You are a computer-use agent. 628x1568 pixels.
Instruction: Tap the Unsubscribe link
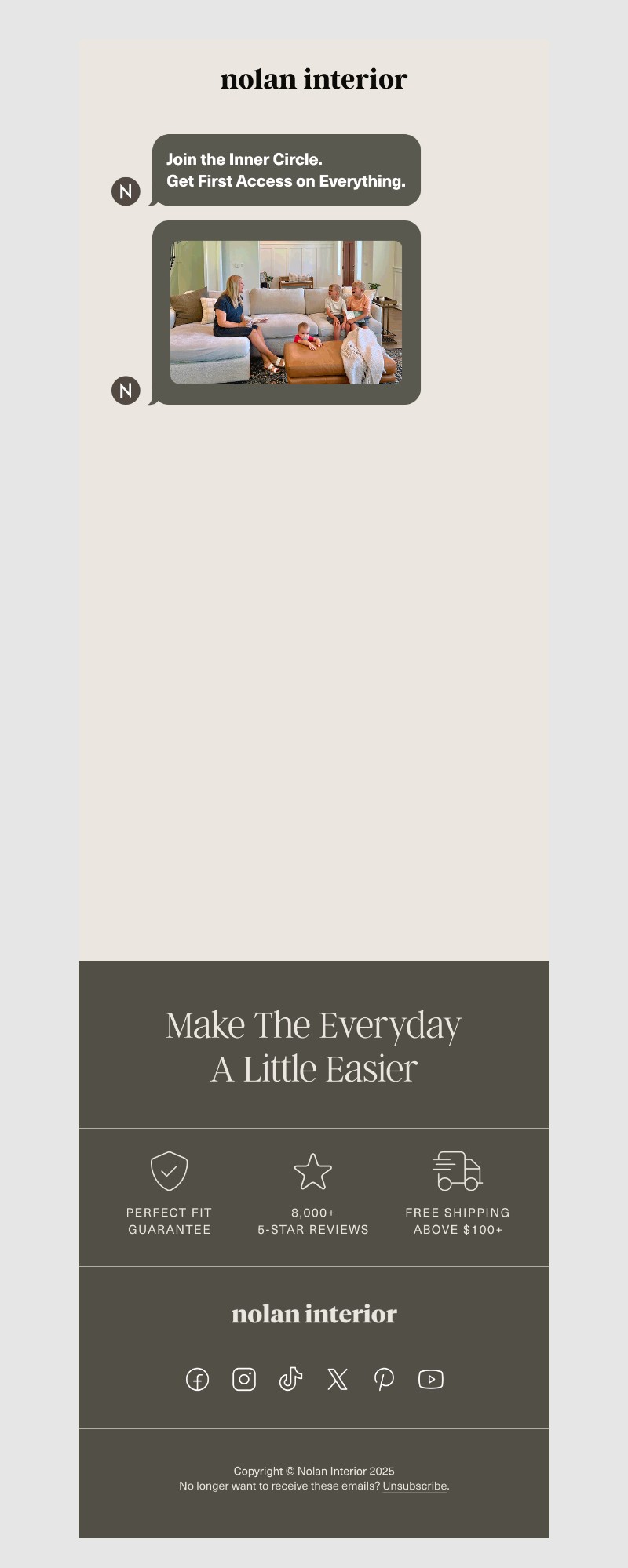coord(414,1486)
